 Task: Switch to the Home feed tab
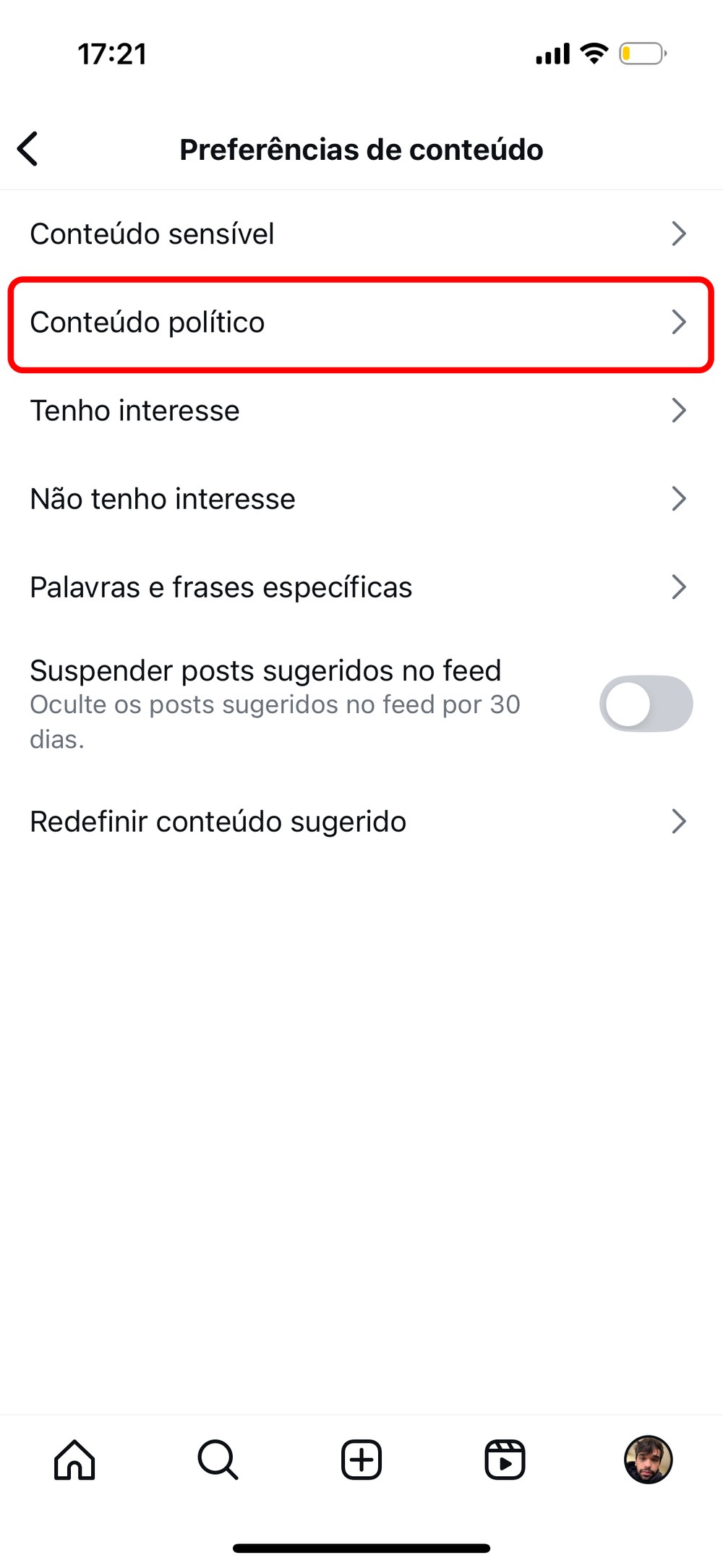[74, 1460]
